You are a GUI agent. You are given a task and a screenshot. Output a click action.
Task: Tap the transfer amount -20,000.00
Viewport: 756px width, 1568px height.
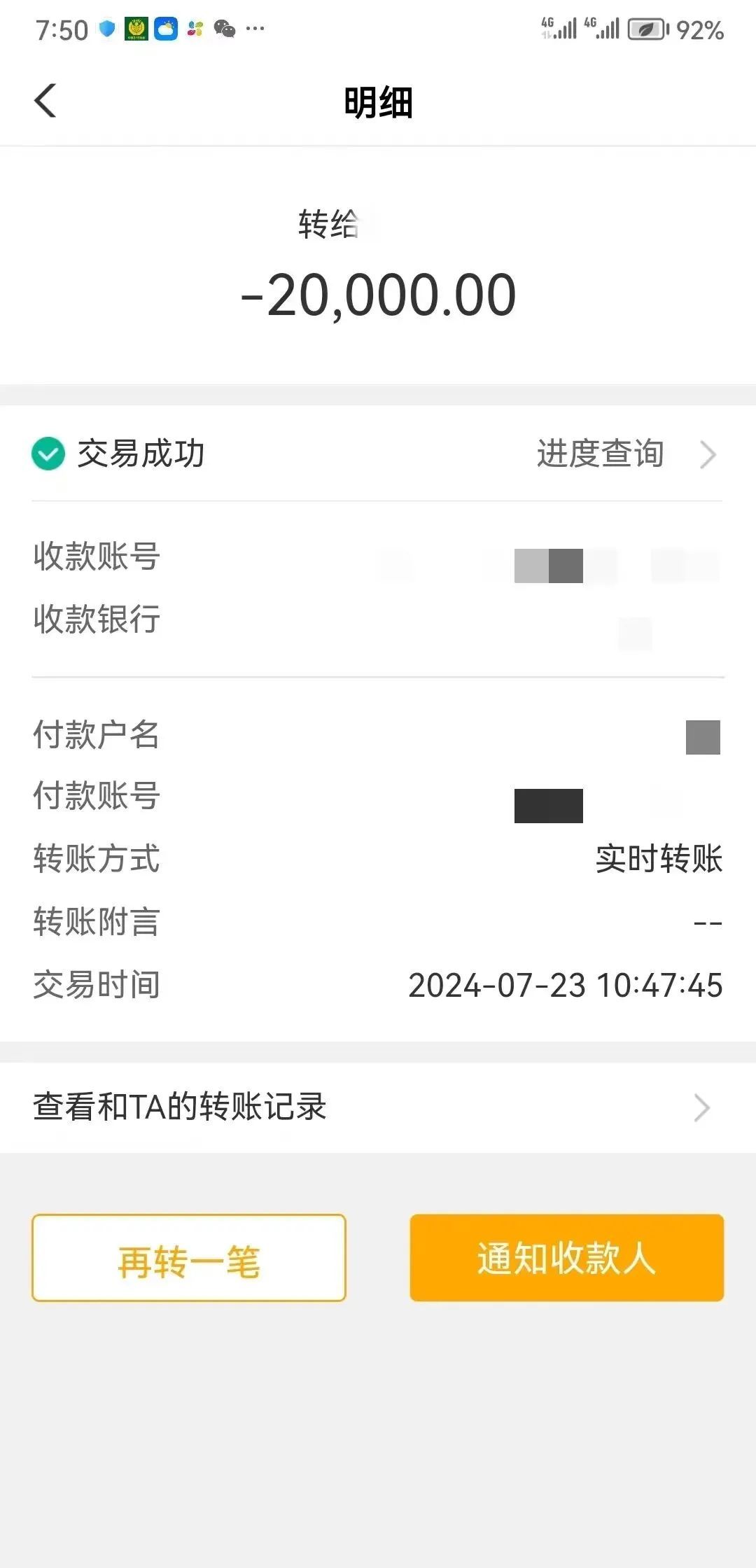pyautogui.click(x=378, y=295)
